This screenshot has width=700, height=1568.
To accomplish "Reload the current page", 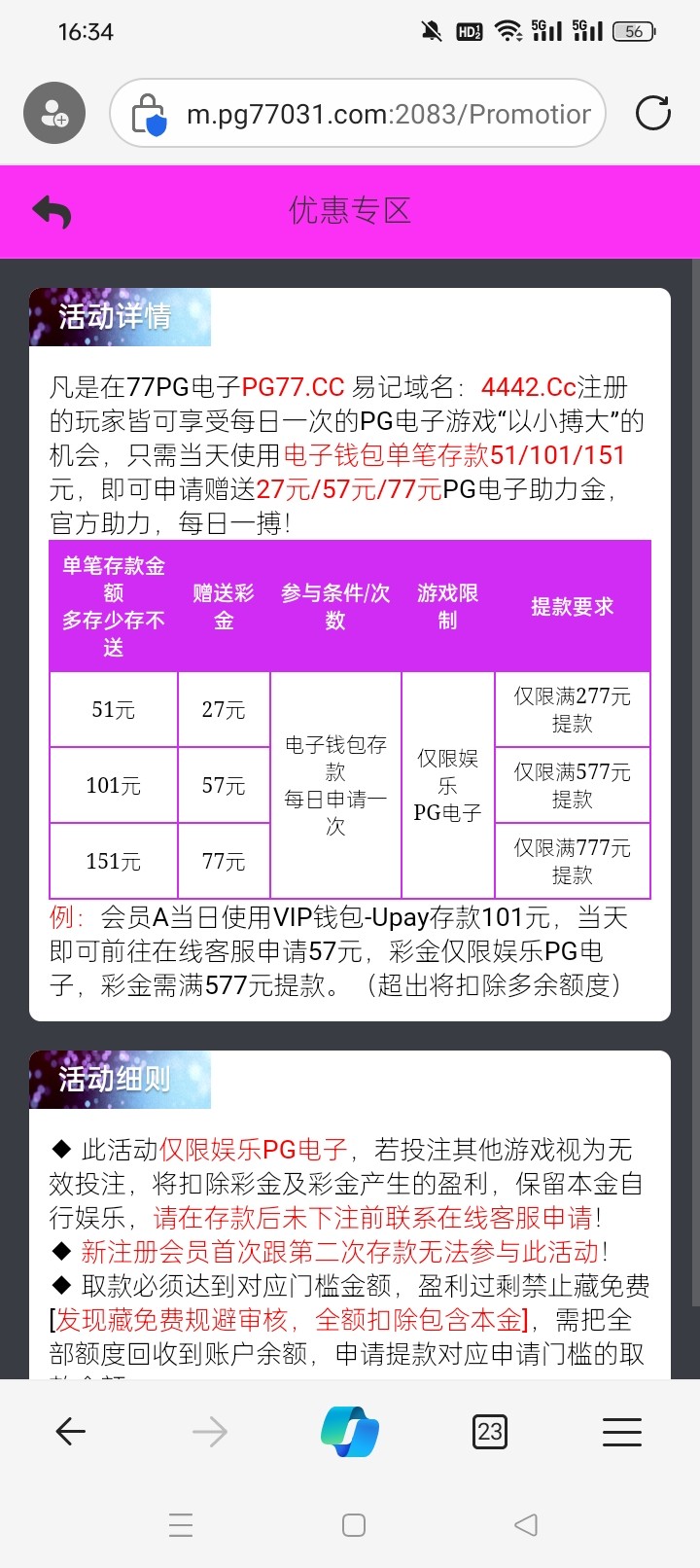I will click(652, 114).
